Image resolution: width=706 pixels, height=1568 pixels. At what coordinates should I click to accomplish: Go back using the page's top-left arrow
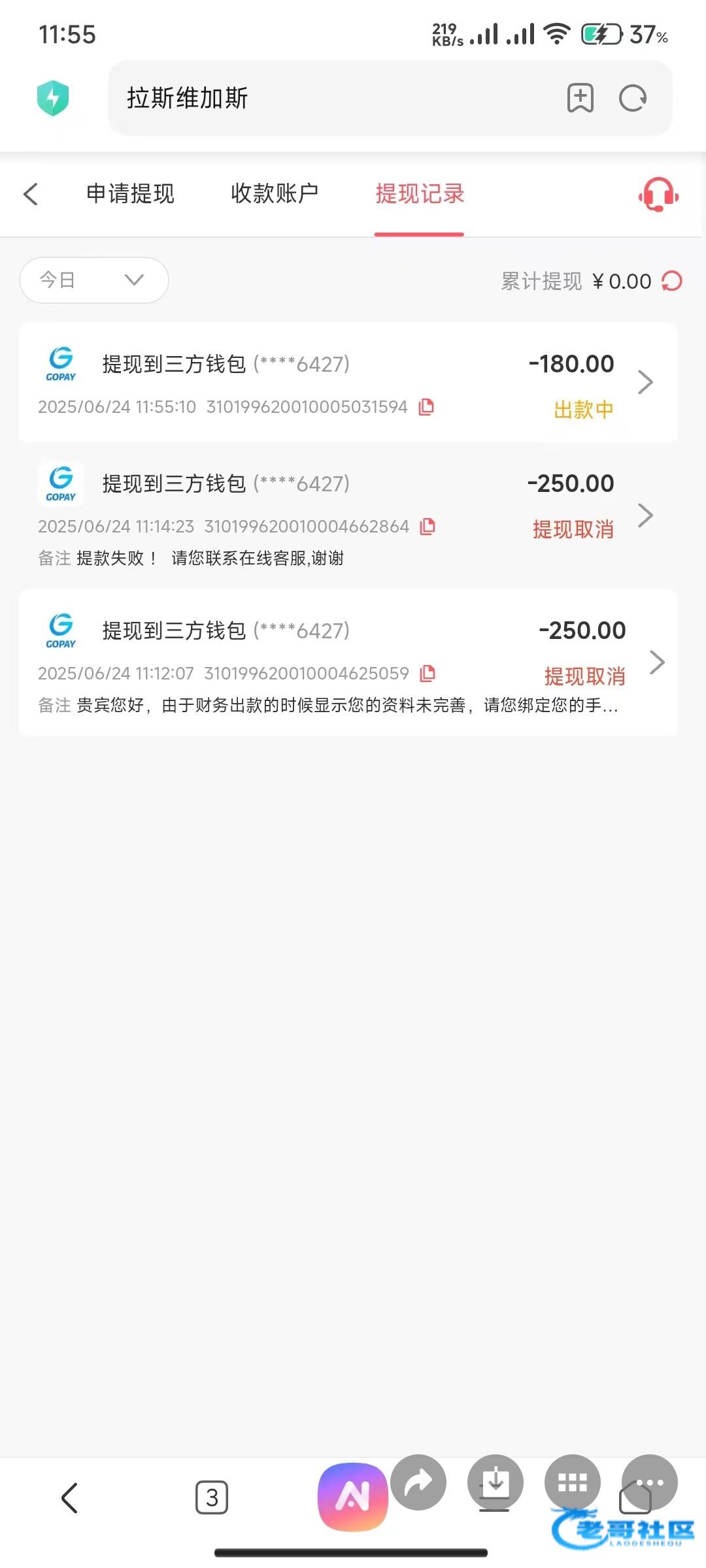tap(31, 193)
